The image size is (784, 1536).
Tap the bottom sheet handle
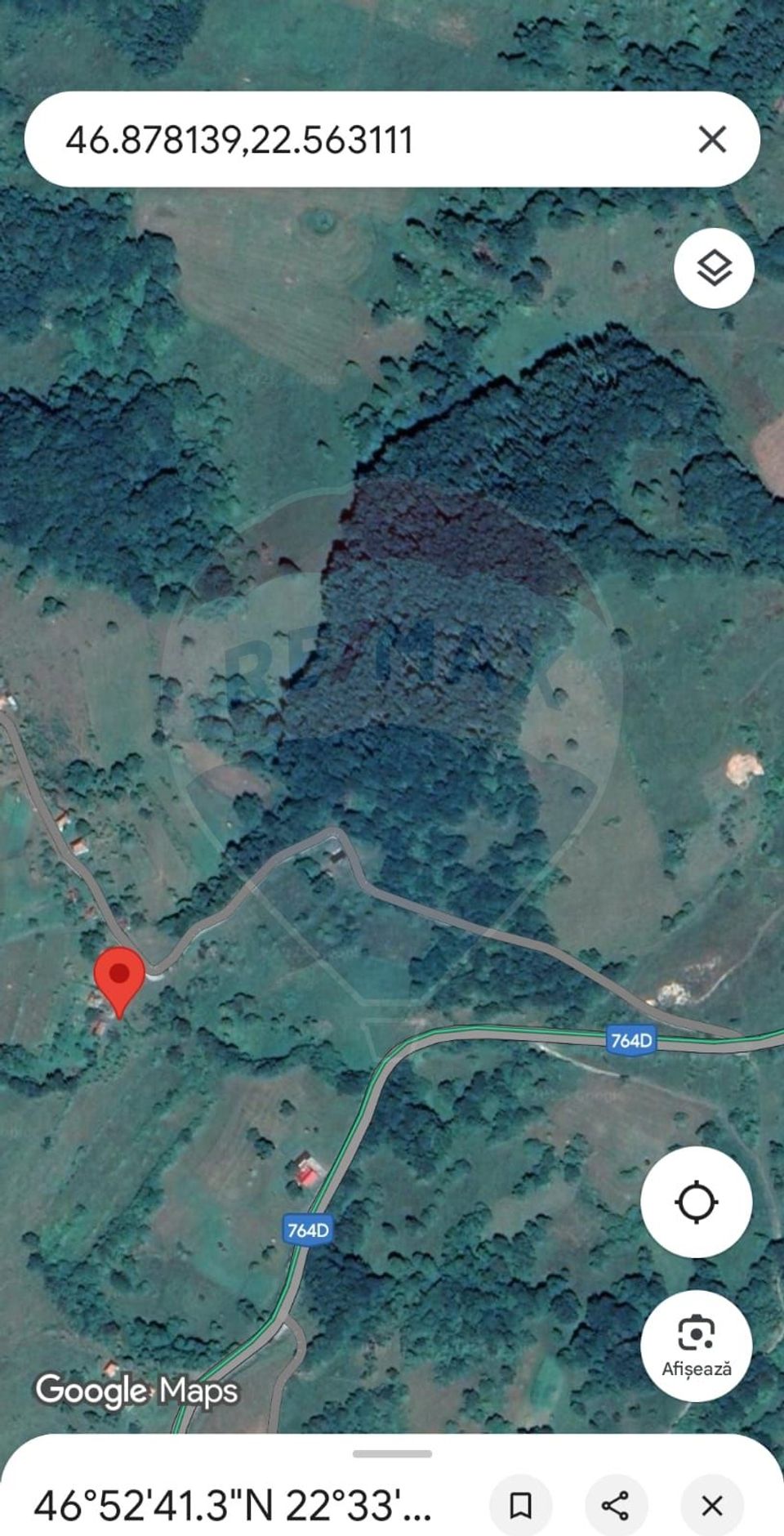[x=392, y=1454]
